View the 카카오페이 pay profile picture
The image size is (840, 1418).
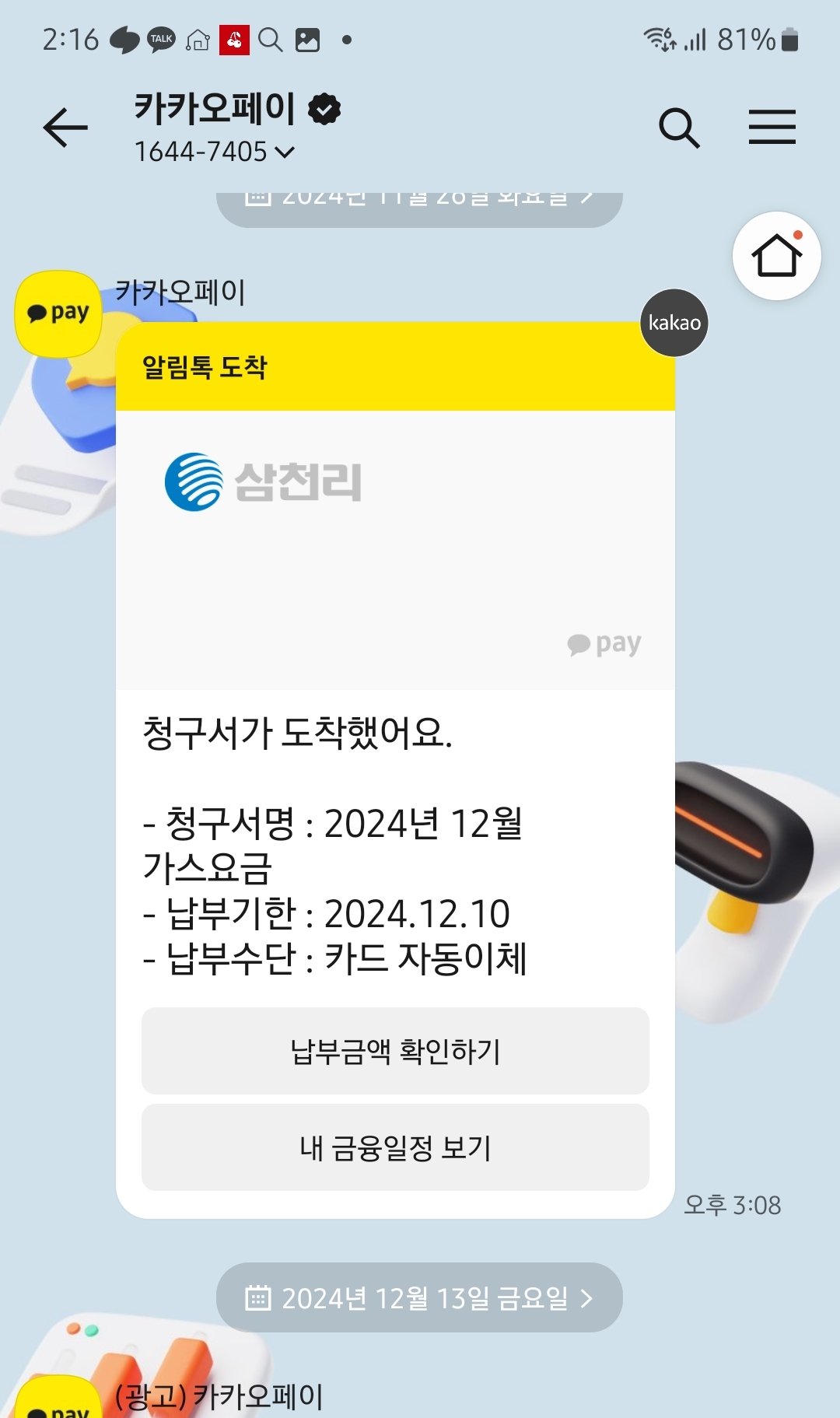point(58,313)
